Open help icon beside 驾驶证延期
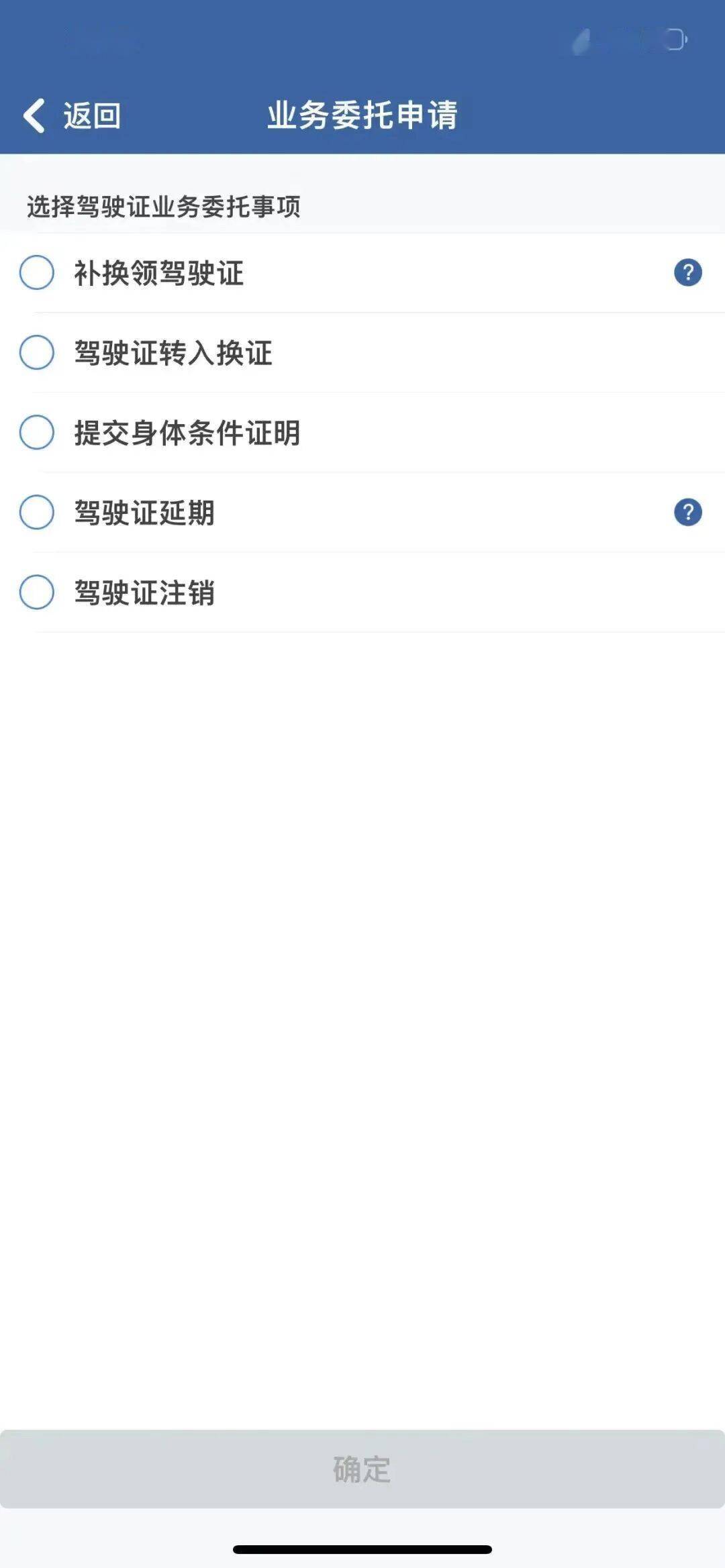This screenshot has height=1568, width=725. pos(687,512)
